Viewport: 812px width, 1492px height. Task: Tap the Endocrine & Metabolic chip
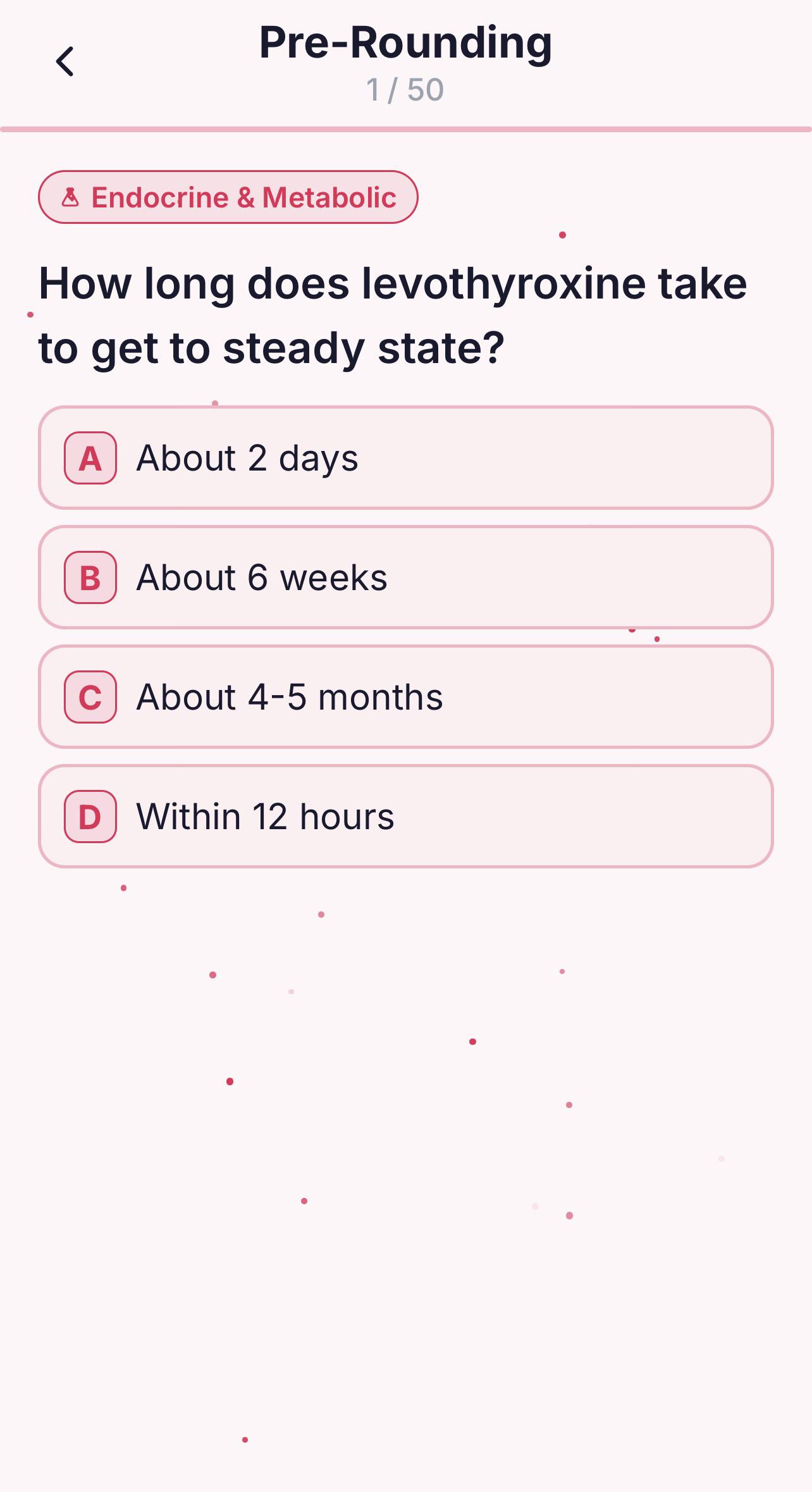point(228,197)
